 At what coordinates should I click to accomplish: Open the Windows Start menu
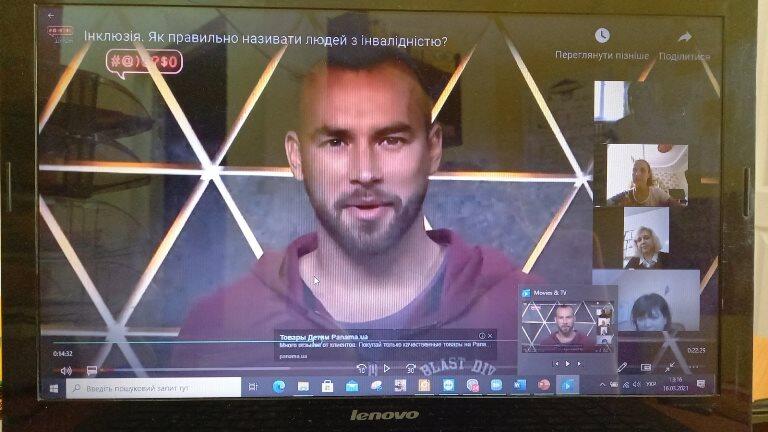click(x=55, y=386)
